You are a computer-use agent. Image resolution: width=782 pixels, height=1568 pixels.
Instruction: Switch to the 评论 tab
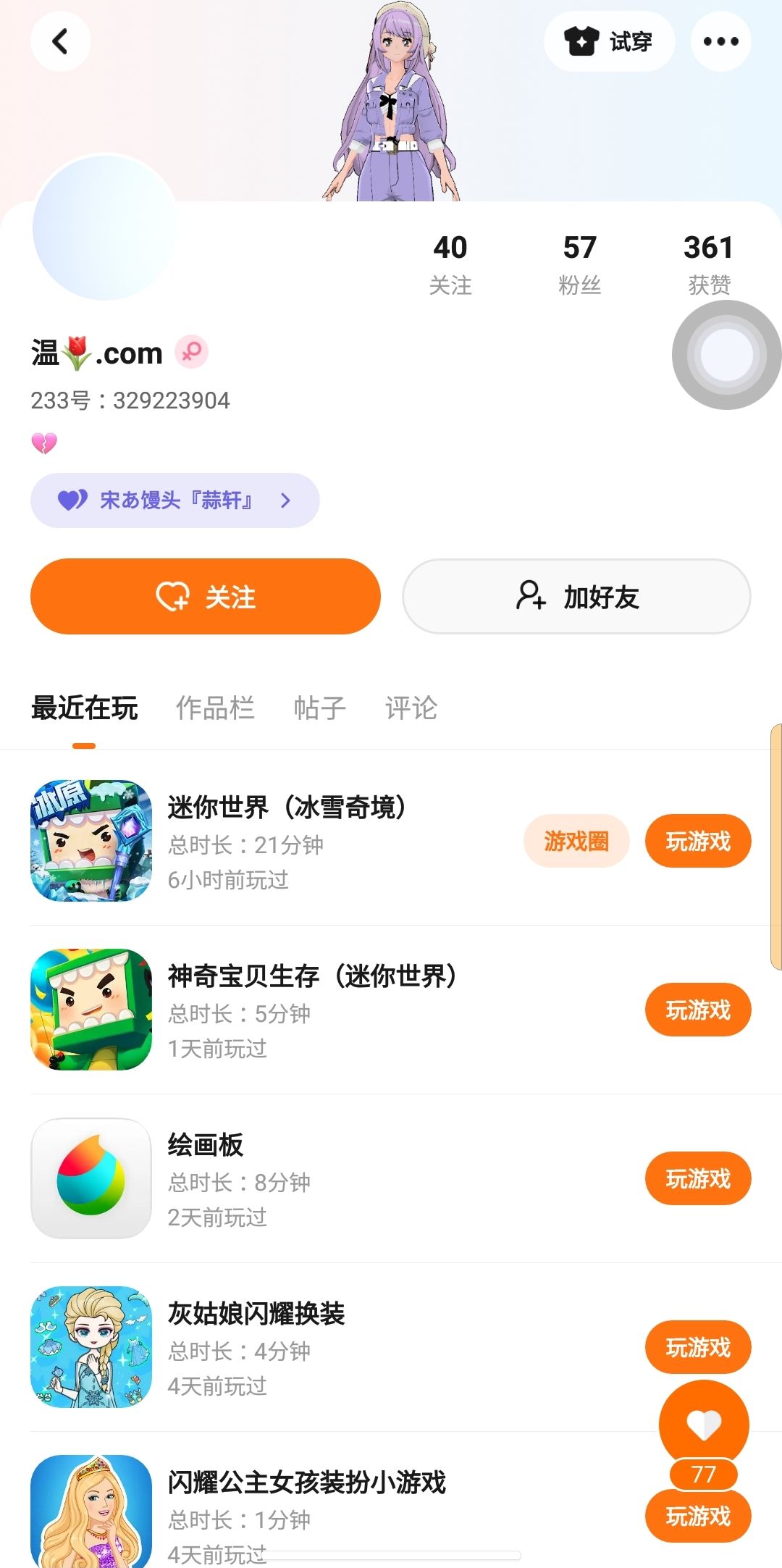click(x=411, y=708)
